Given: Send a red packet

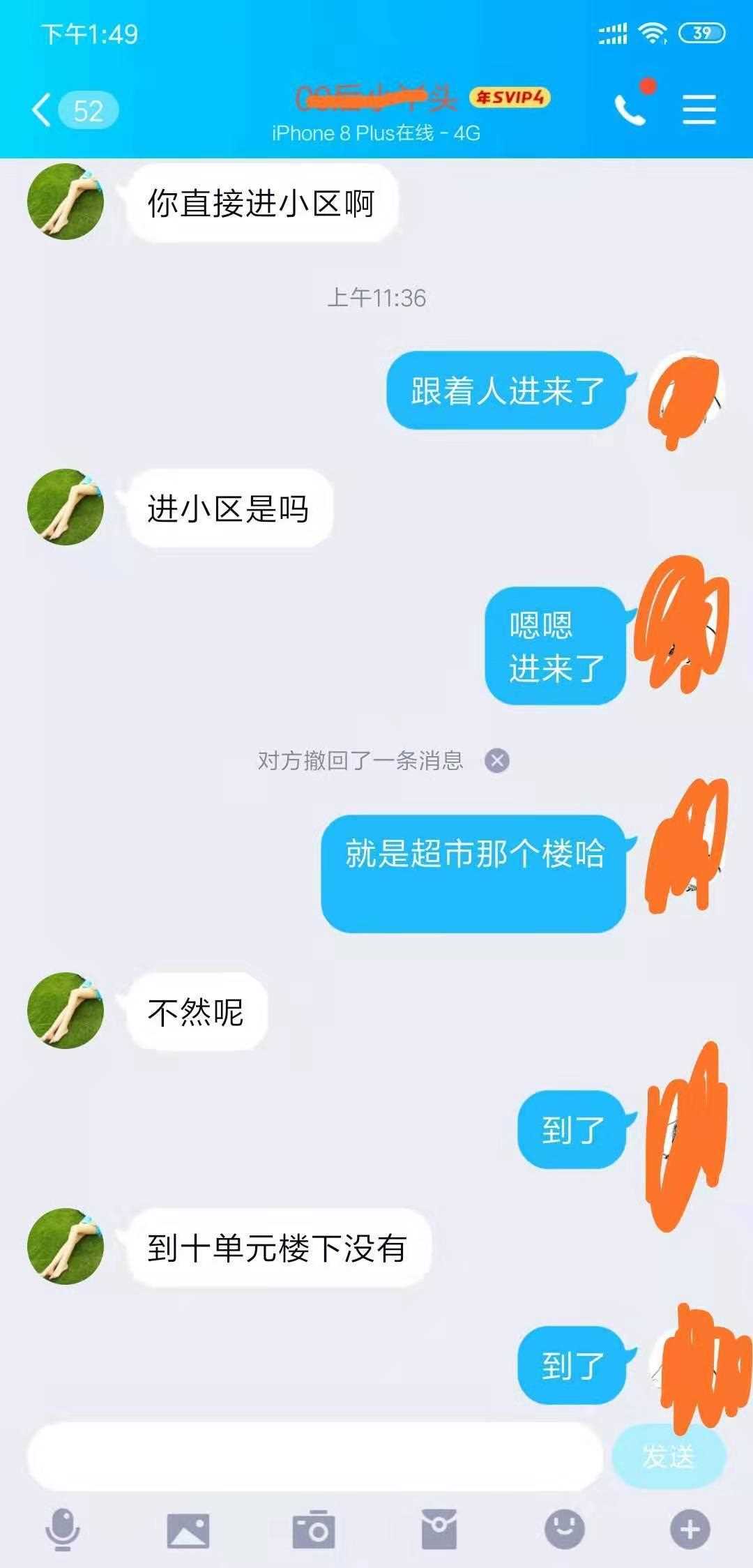Looking at the screenshot, I should pyautogui.click(x=439, y=1529).
